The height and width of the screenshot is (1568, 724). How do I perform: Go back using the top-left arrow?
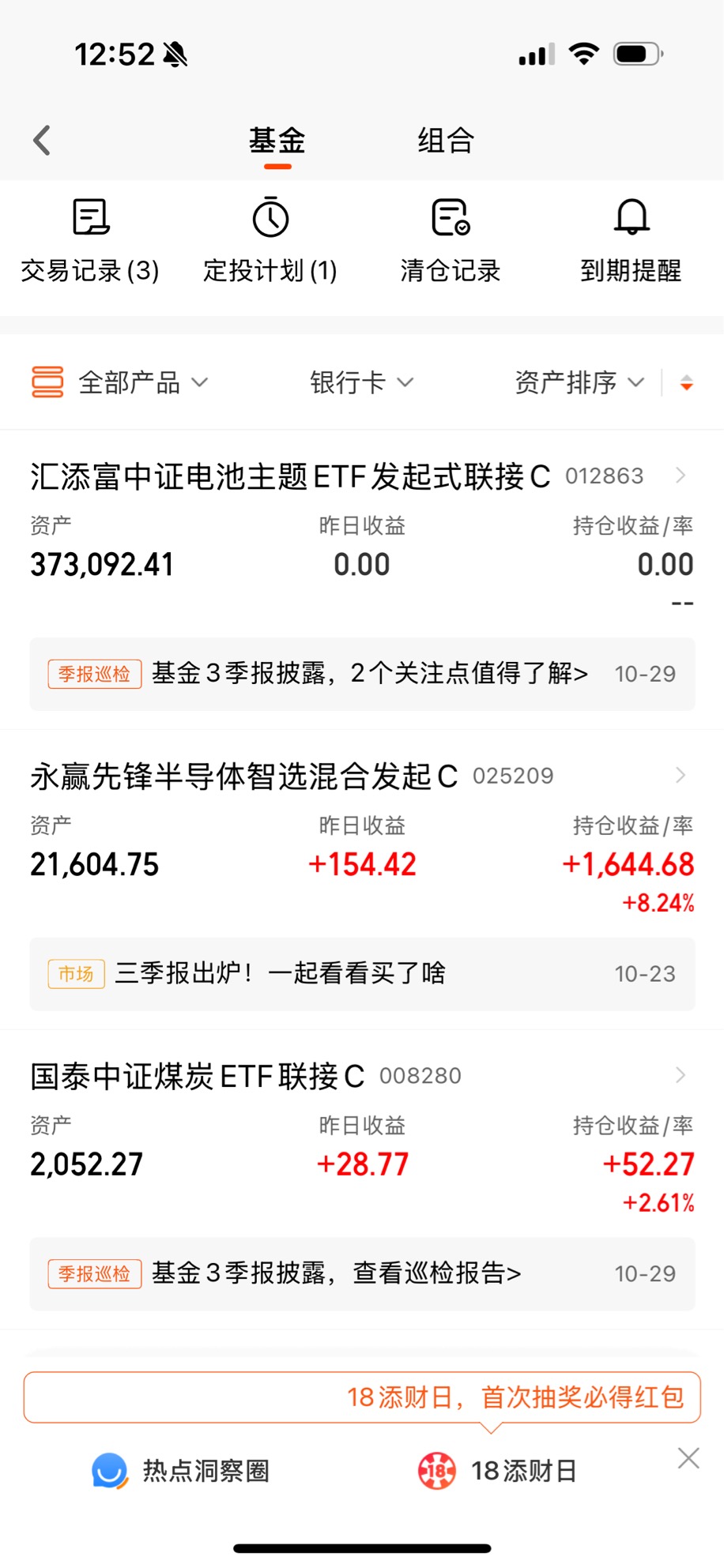(42, 141)
